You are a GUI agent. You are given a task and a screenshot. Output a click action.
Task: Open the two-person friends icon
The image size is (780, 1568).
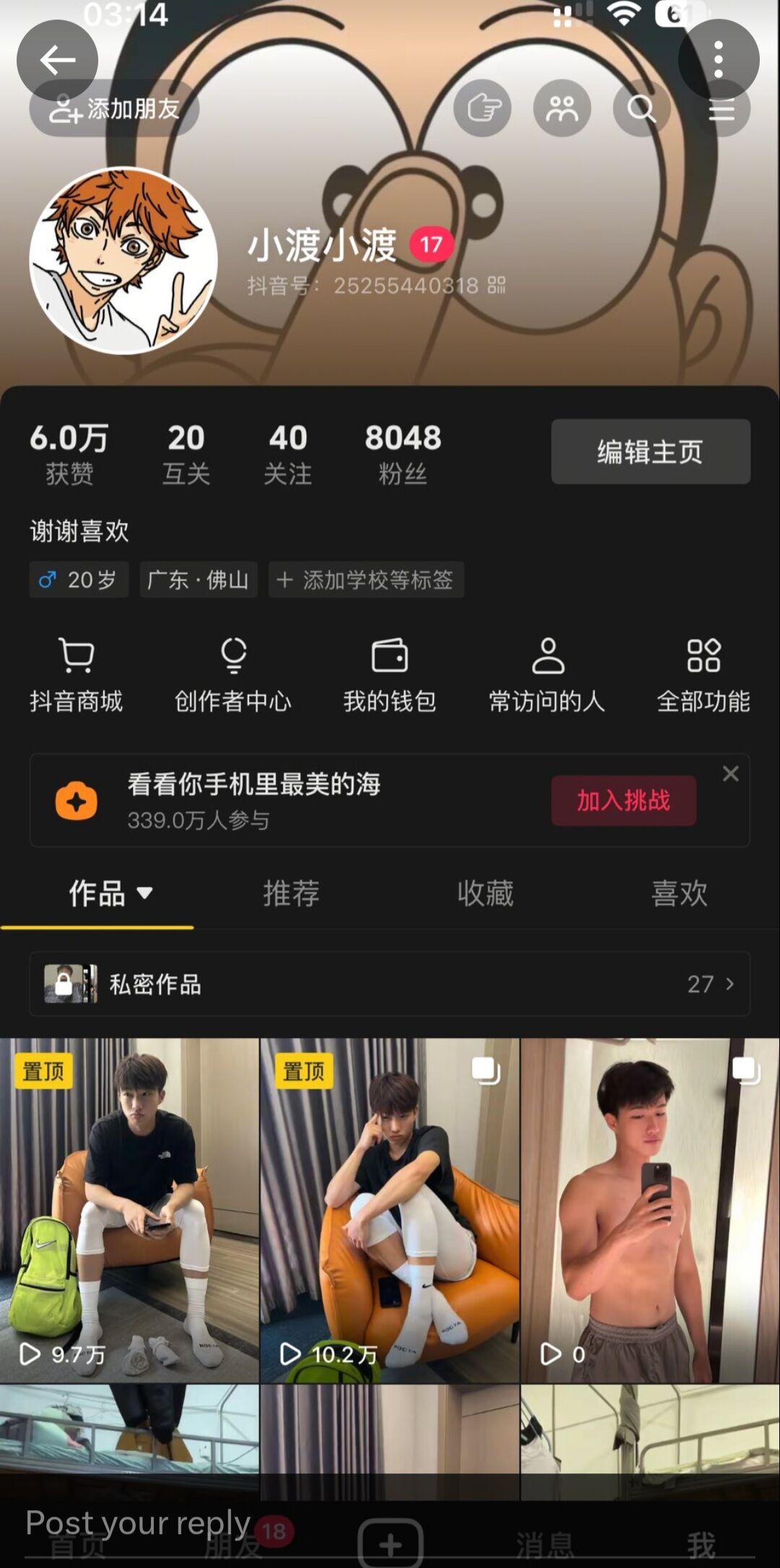pyautogui.click(x=562, y=108)
